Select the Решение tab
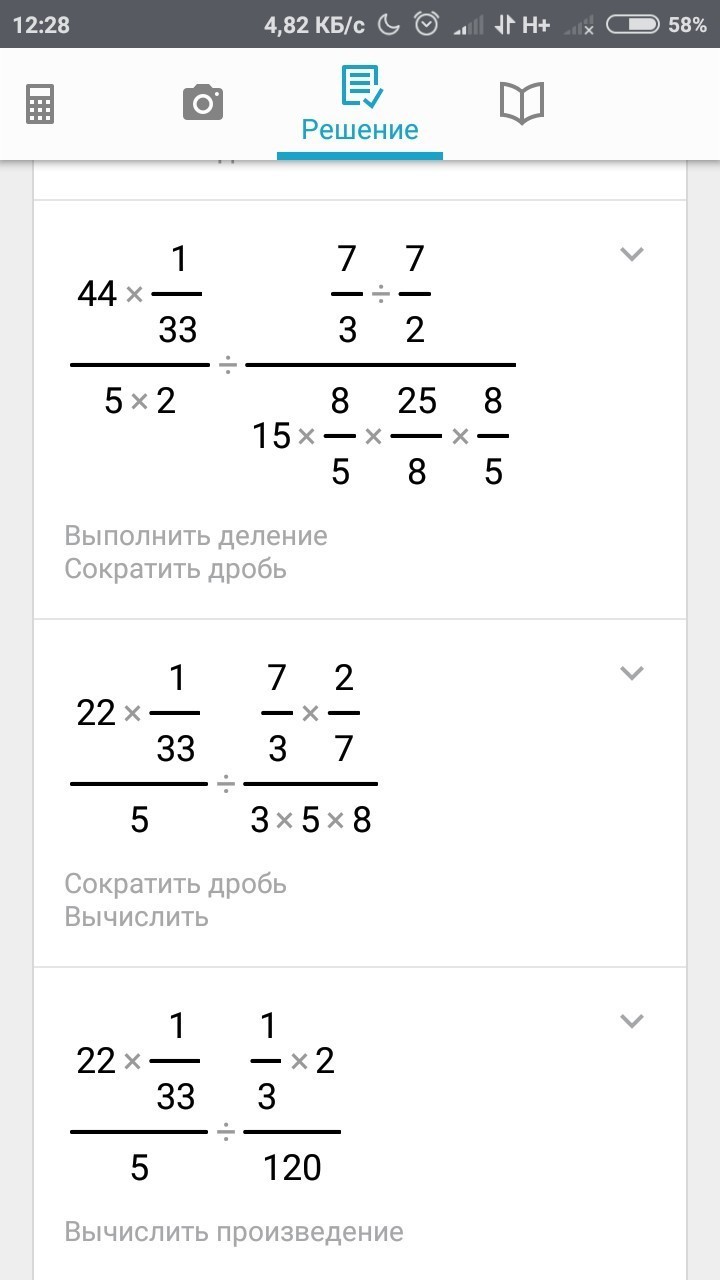Image resolution: width=720 pixels, height=1280 pixels. point(360,105)
